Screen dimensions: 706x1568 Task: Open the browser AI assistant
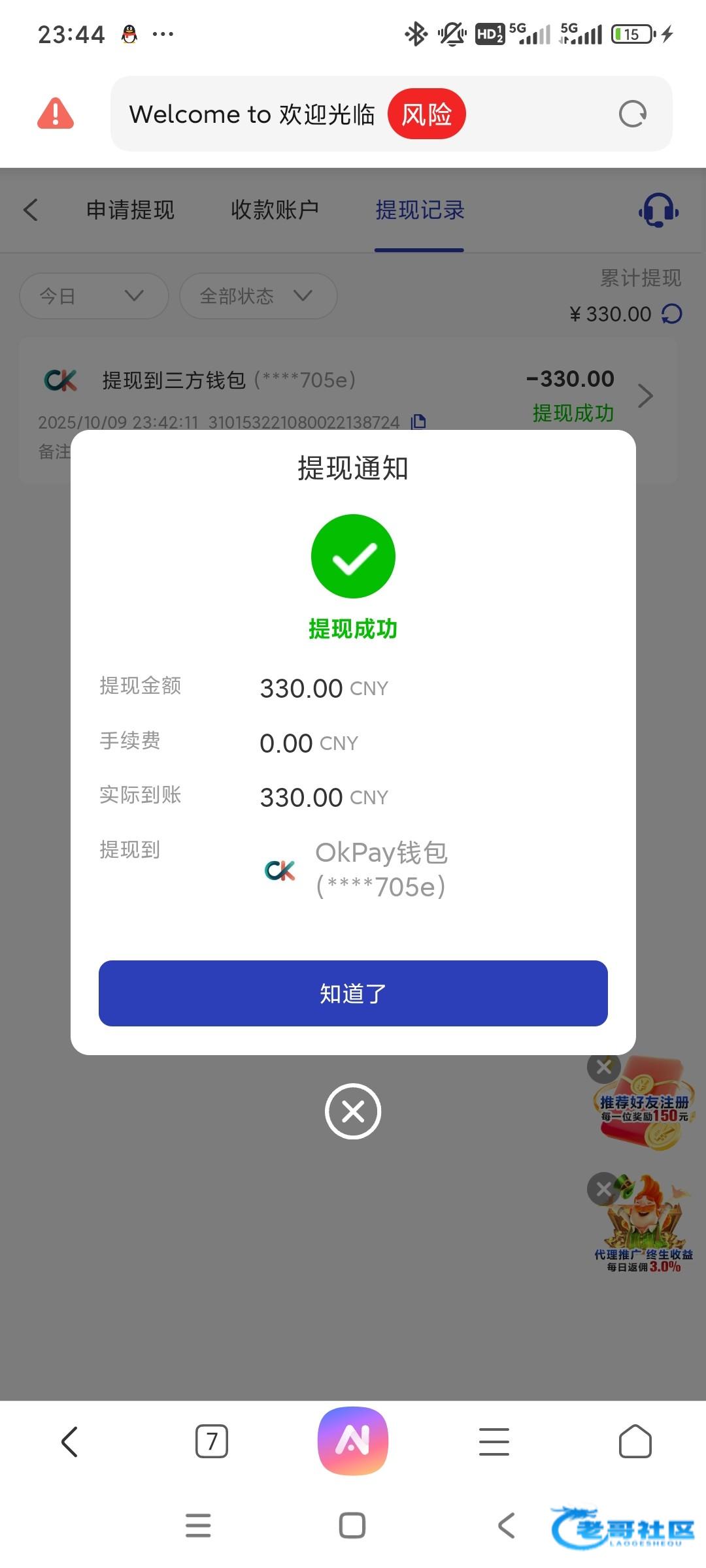(353, 1441)
